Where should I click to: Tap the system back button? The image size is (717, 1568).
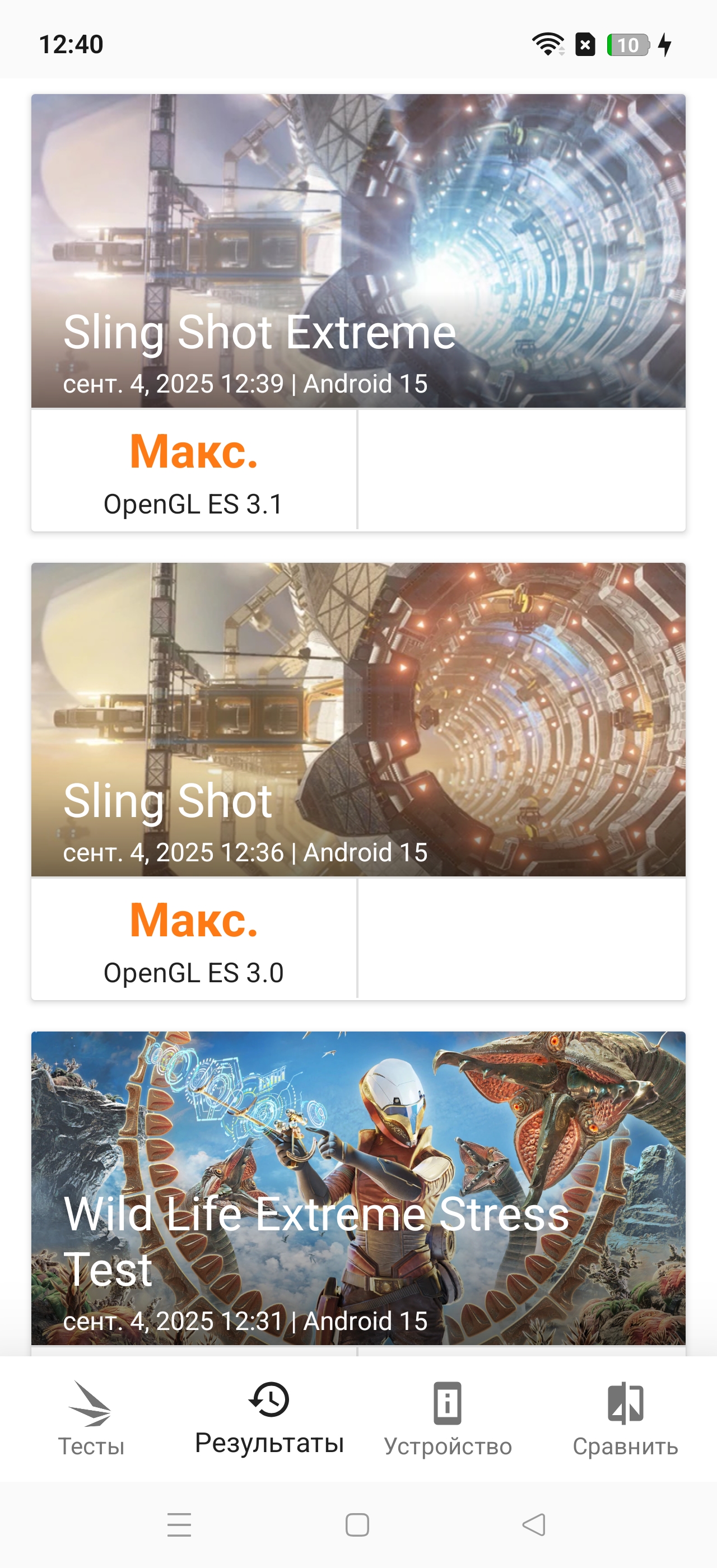(534, 1525)
